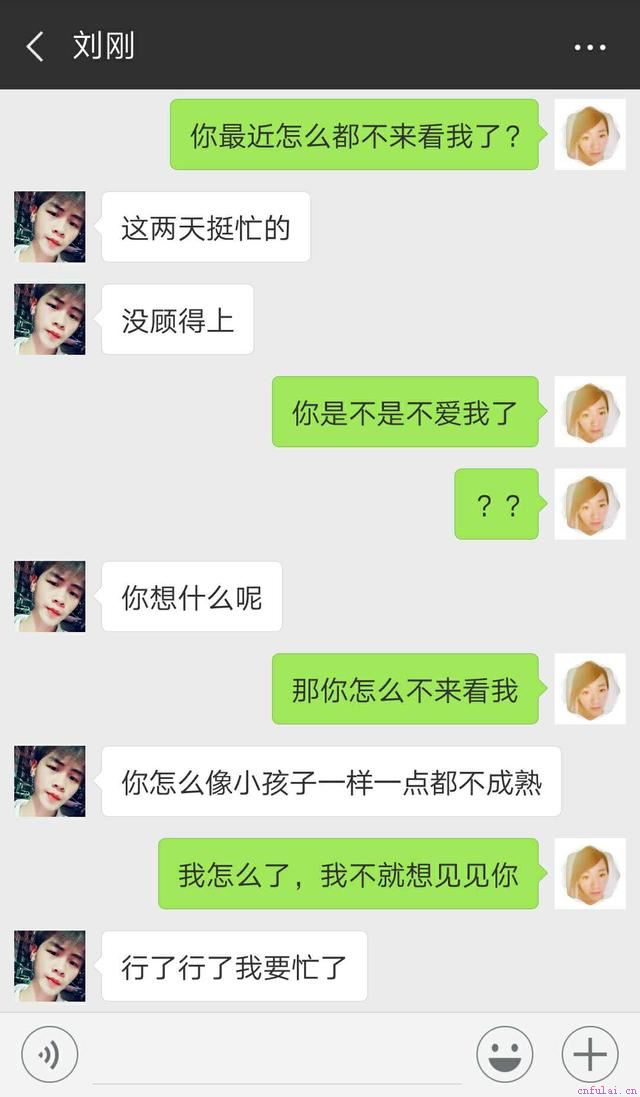This screenshot has height=1097, width=640.
Task: Open the plus attachment menu
Action: click(590, 1054)
